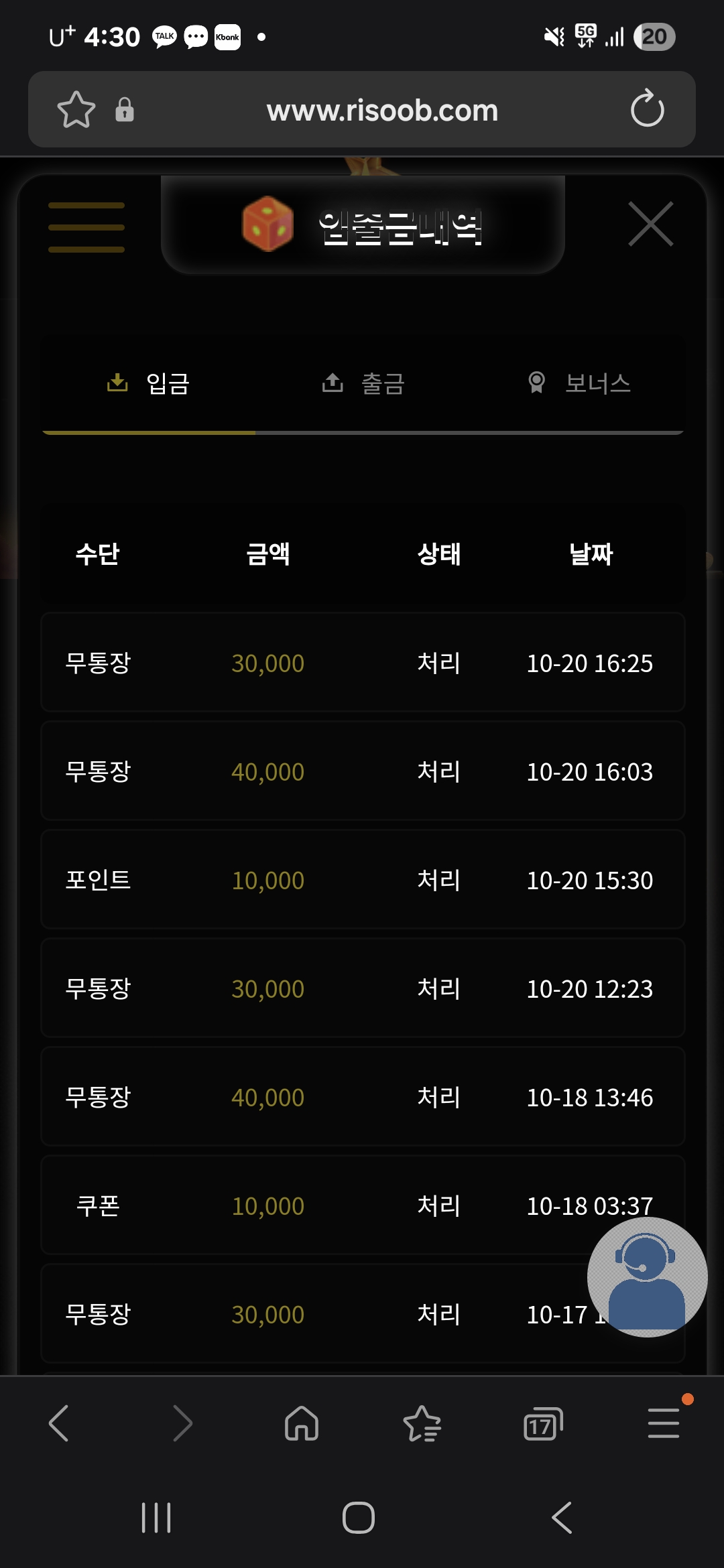This screenshot has width=724, height=1568.
Task: Reload the page in browser
Action: (x=647, y=110)
